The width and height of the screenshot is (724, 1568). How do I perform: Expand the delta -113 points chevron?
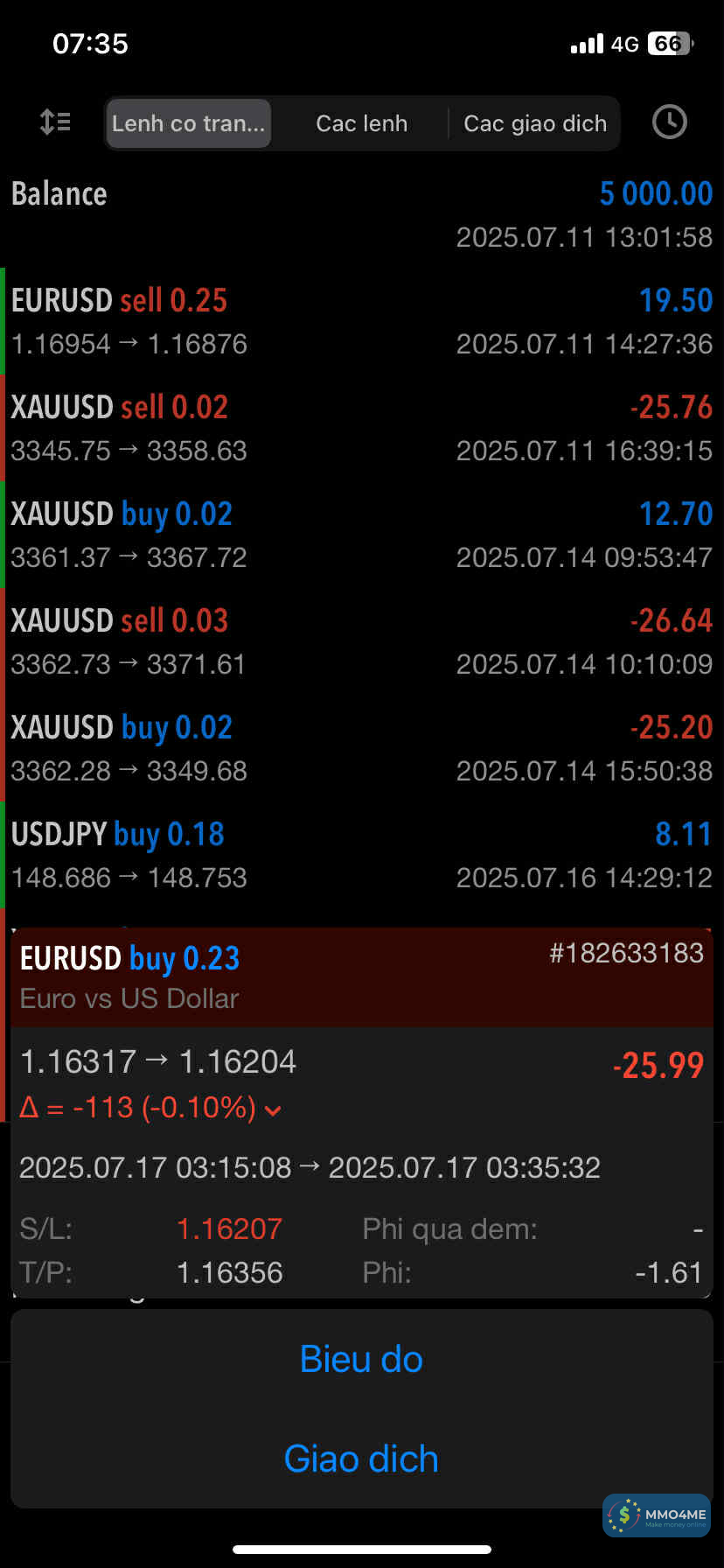pos(273,1110)
